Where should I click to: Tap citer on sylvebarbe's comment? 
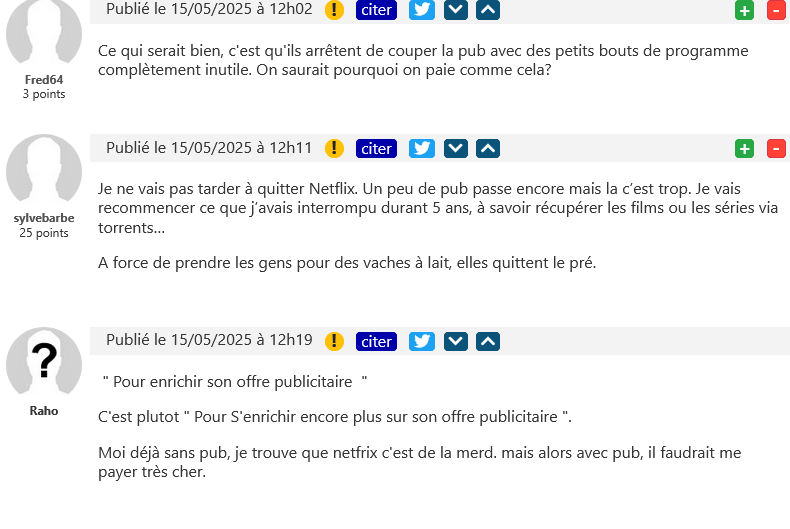[377, 148]
